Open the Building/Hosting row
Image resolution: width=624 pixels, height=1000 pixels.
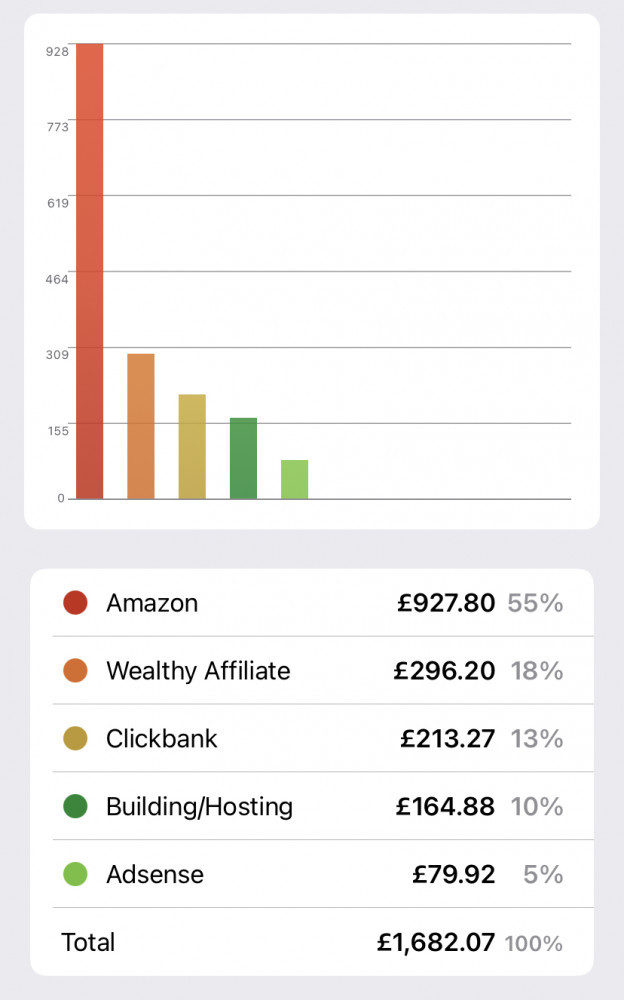point(312,805)
